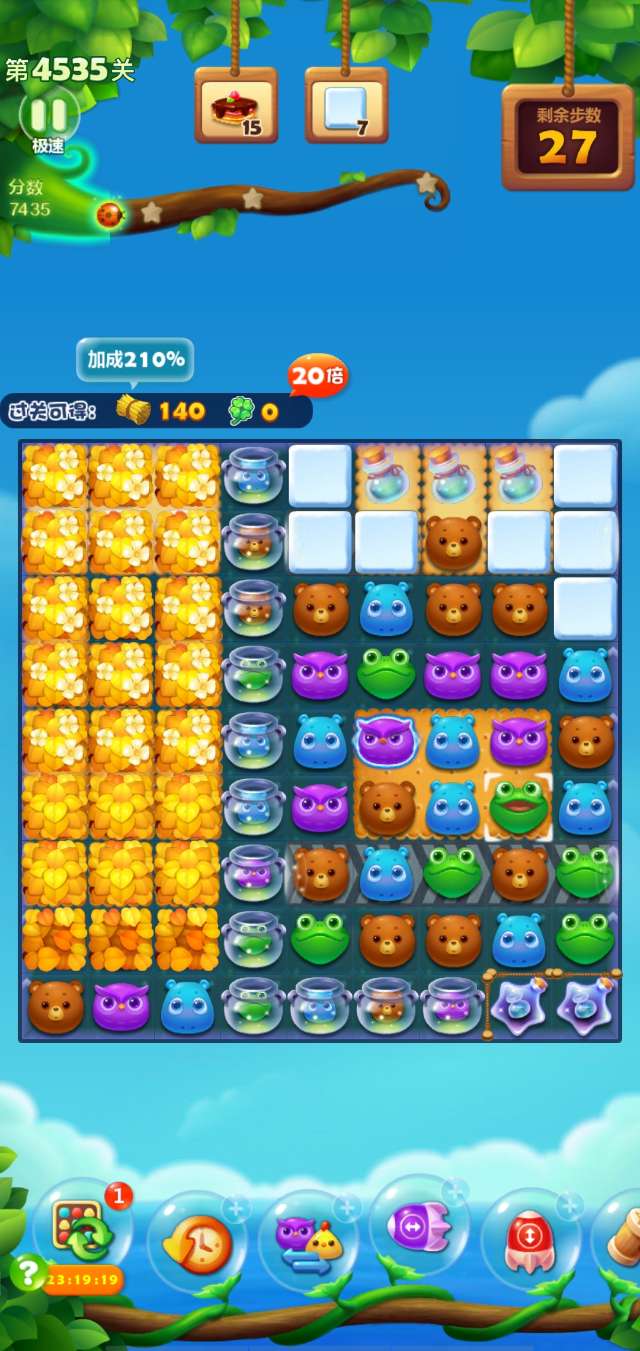The height and width of the screenshot is (1351, 640).
Task: Tap the 加成210% bonus bubble
Action: point(135,359)
